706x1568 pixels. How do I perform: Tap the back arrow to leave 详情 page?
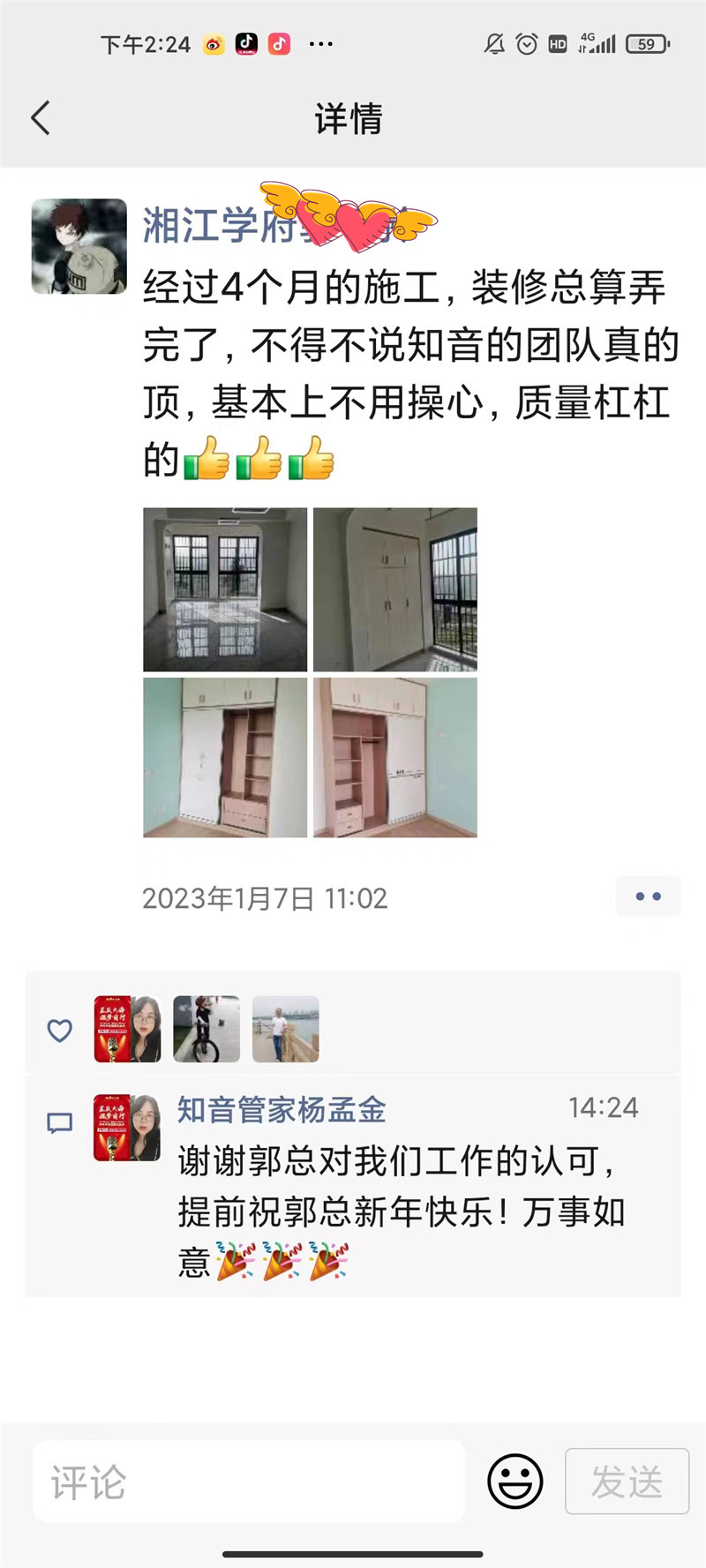click(40, 118)
